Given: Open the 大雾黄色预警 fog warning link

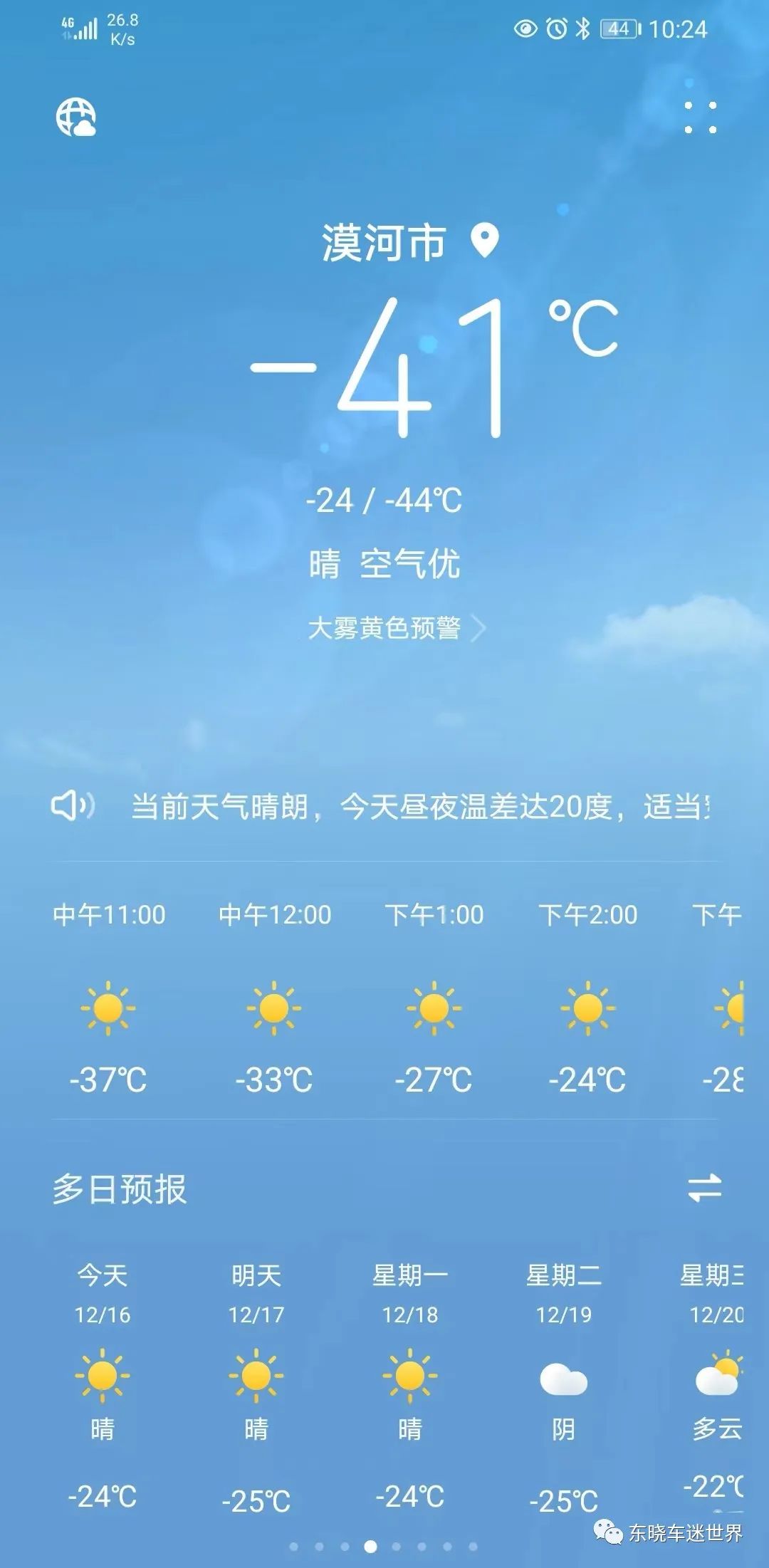Looking at the screenshot, I should tap(397, 628).
